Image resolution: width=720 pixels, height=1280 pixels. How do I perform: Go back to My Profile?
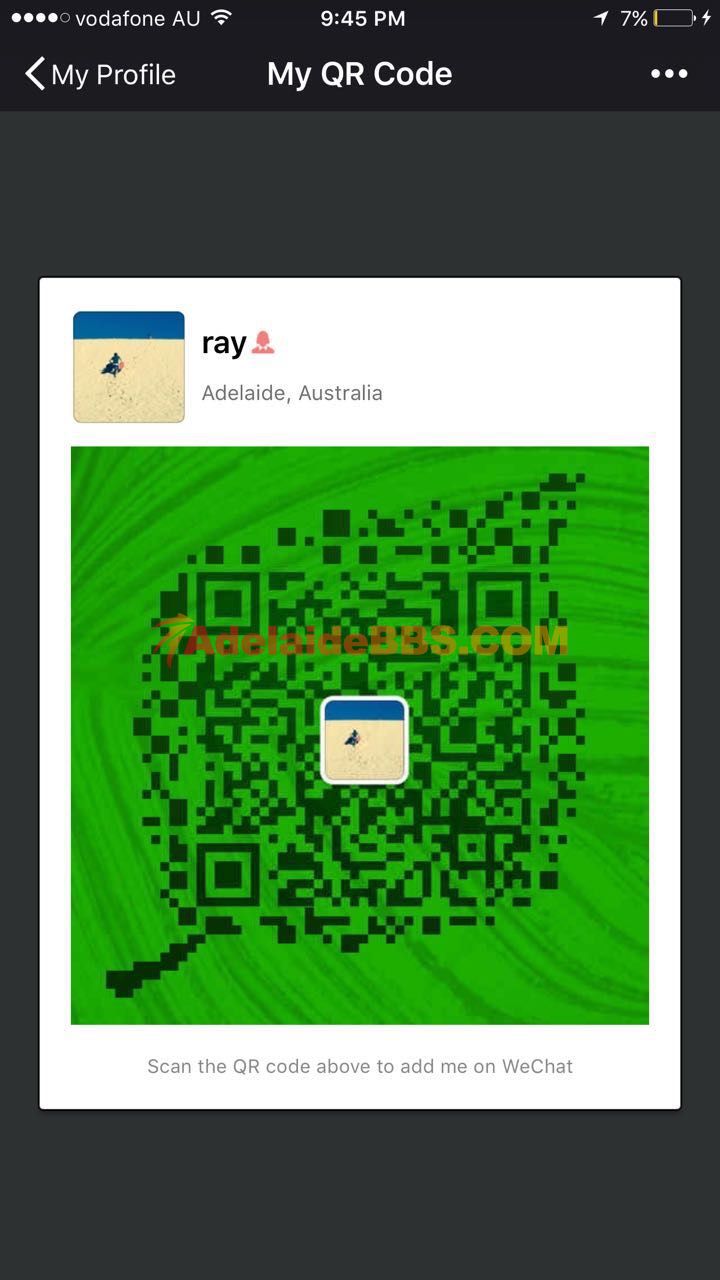[100, 74]
